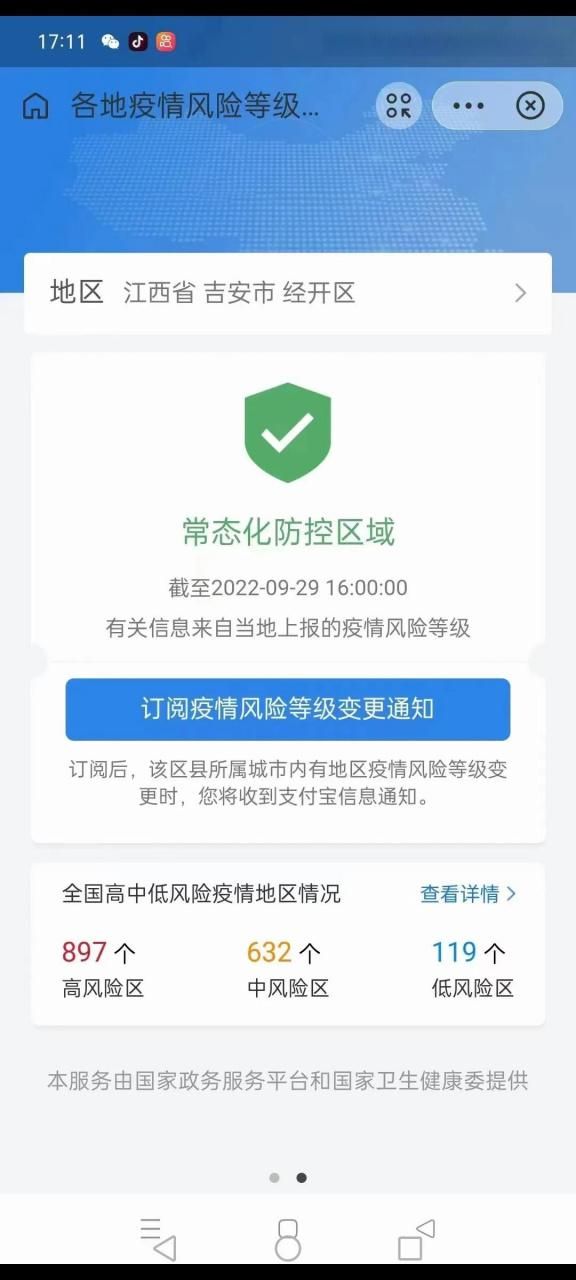576x1280 pixels.
Task: Open the mini program switcher icon
Action: coord(399,105)
